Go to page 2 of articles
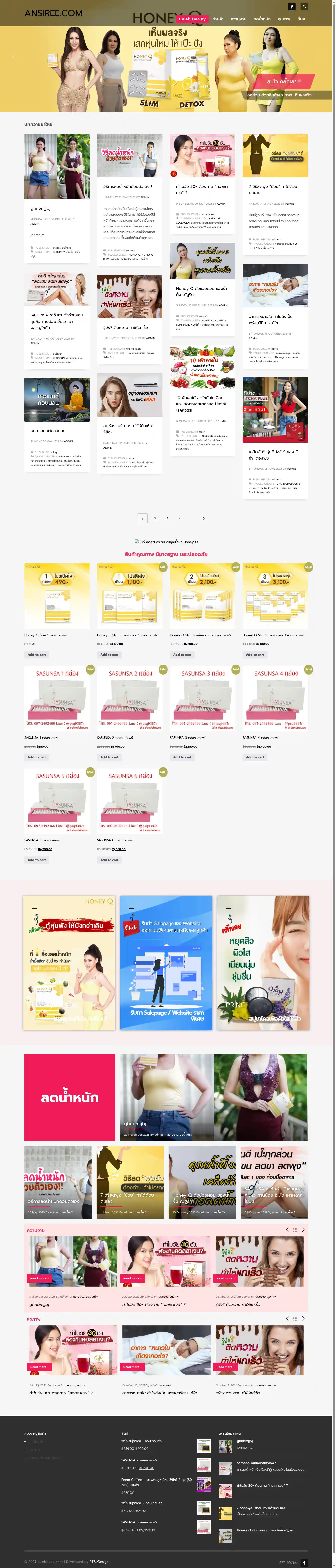 click(x=155, y=518)
